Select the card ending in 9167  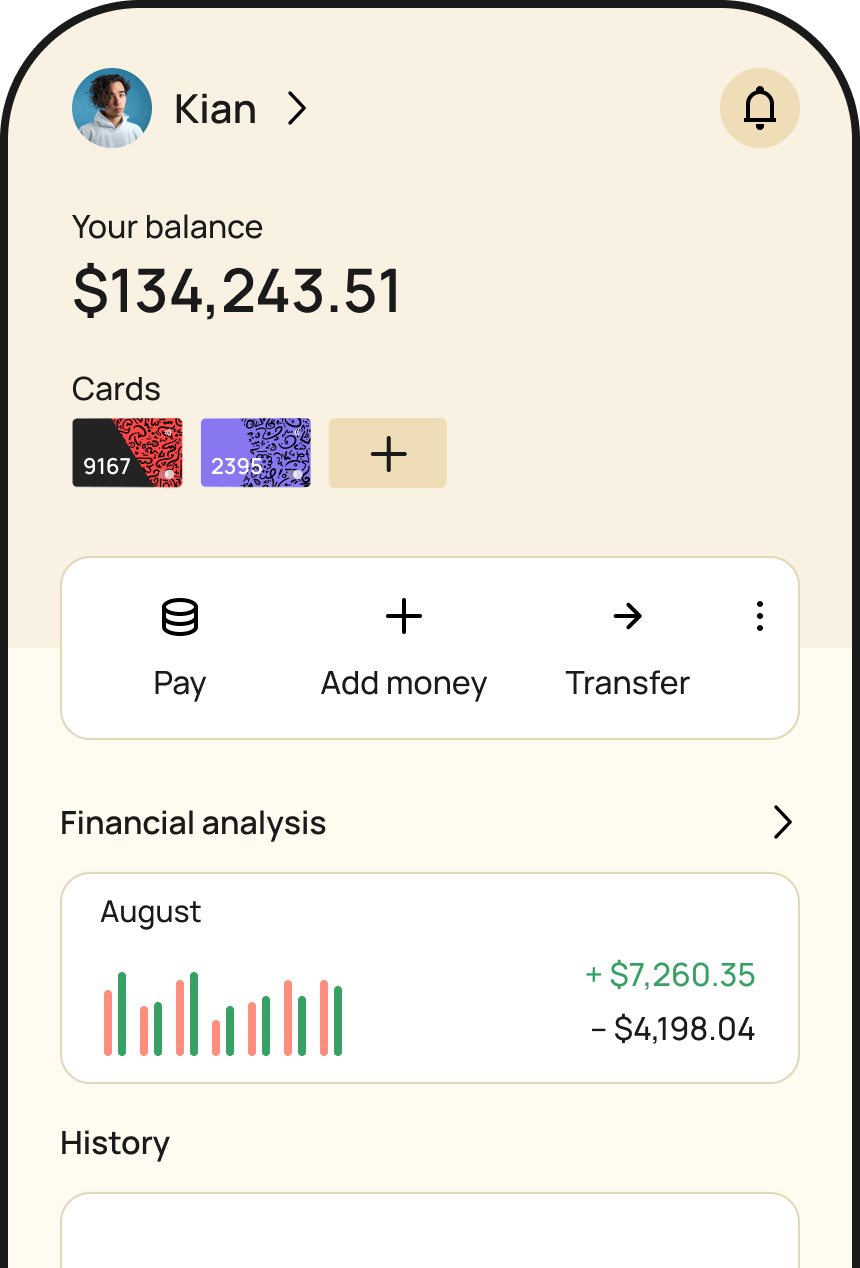click(x=127, y=453)
